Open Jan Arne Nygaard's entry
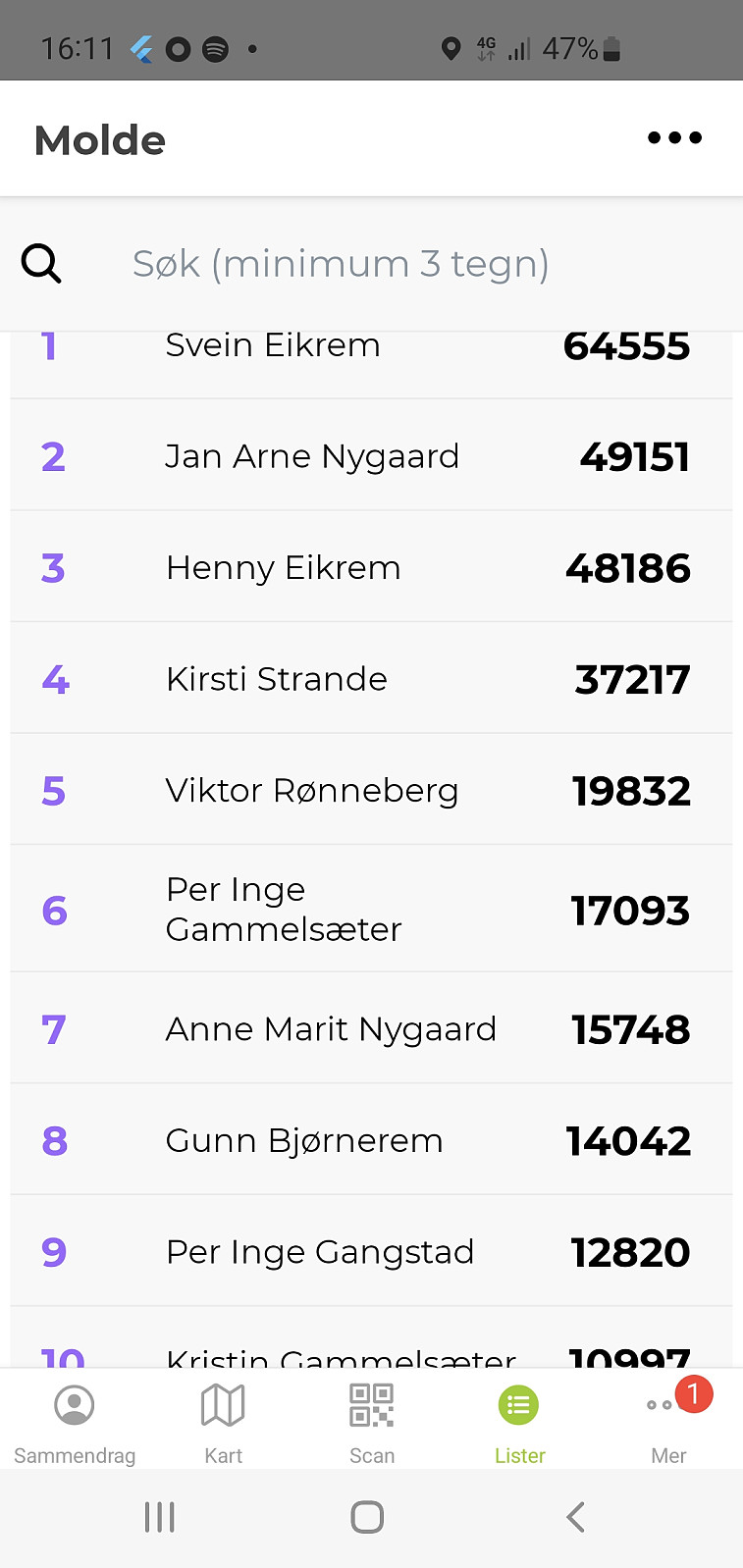The image size is (743, 1568). pyautogui.click(x=371, y=455)
